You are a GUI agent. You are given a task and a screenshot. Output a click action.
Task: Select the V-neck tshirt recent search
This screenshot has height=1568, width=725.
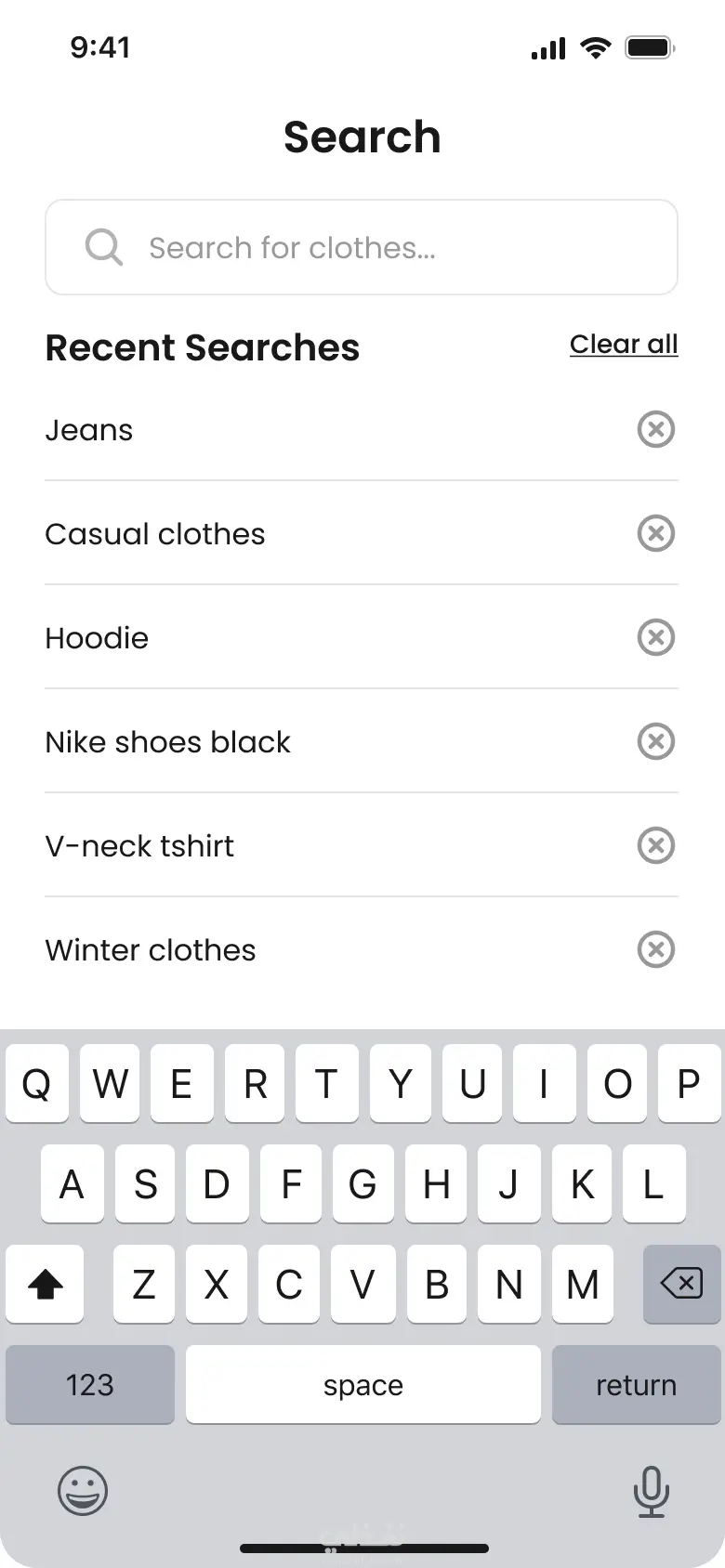tap(139, 846)
